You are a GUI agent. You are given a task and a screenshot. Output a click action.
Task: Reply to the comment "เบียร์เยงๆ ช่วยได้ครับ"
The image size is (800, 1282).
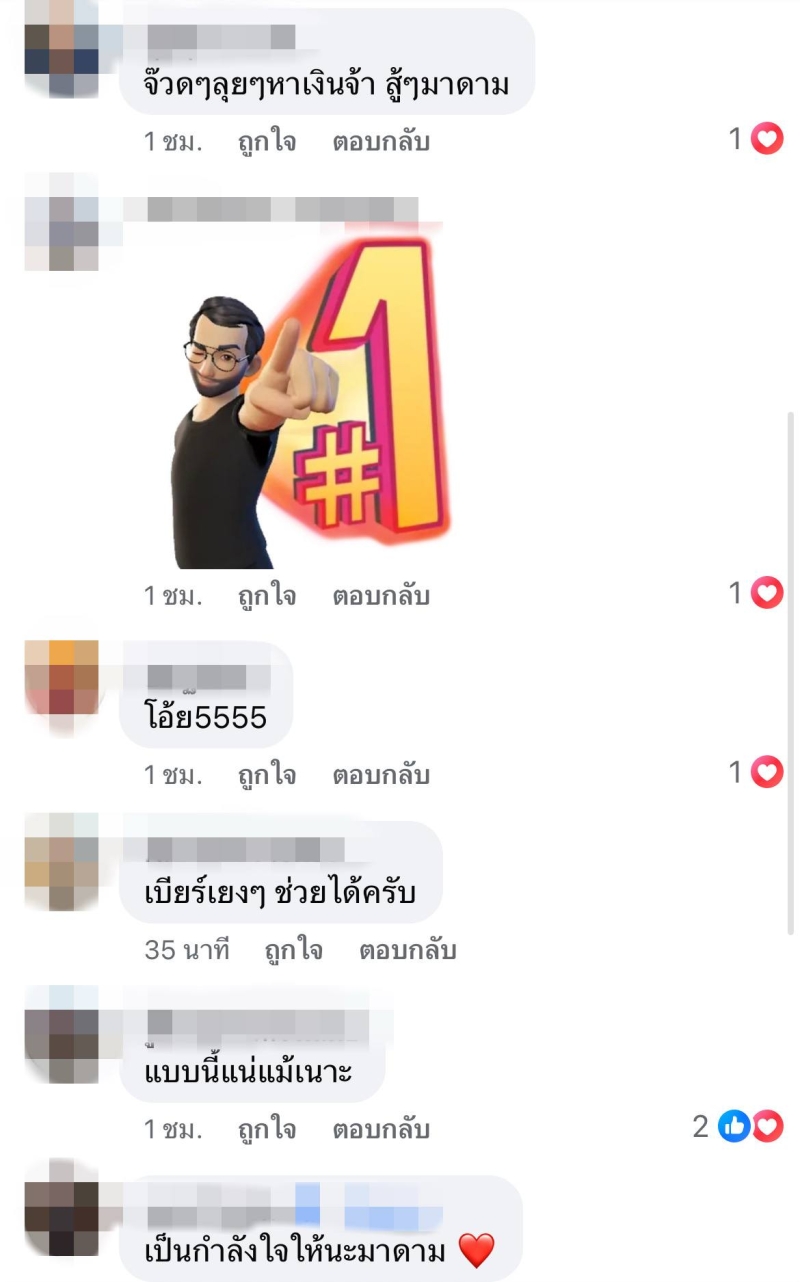click(408, 950)
